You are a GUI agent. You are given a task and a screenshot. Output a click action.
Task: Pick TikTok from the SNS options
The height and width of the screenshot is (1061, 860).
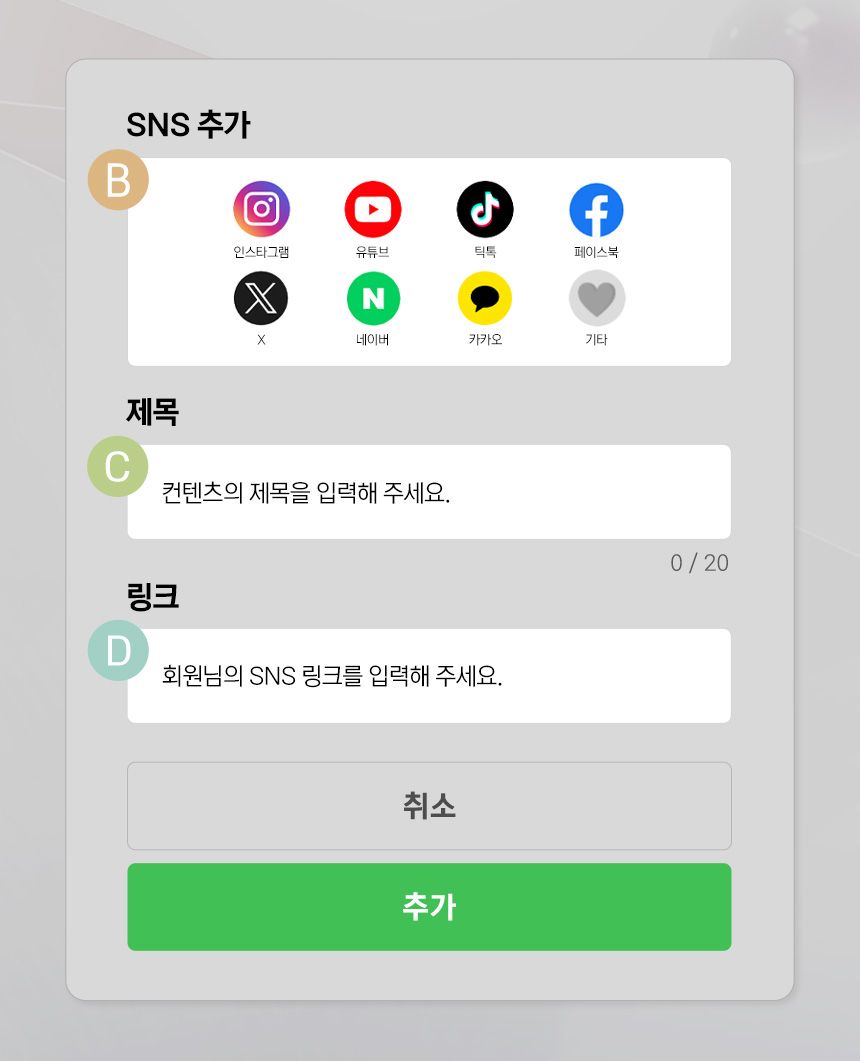(x=485, y=210)
